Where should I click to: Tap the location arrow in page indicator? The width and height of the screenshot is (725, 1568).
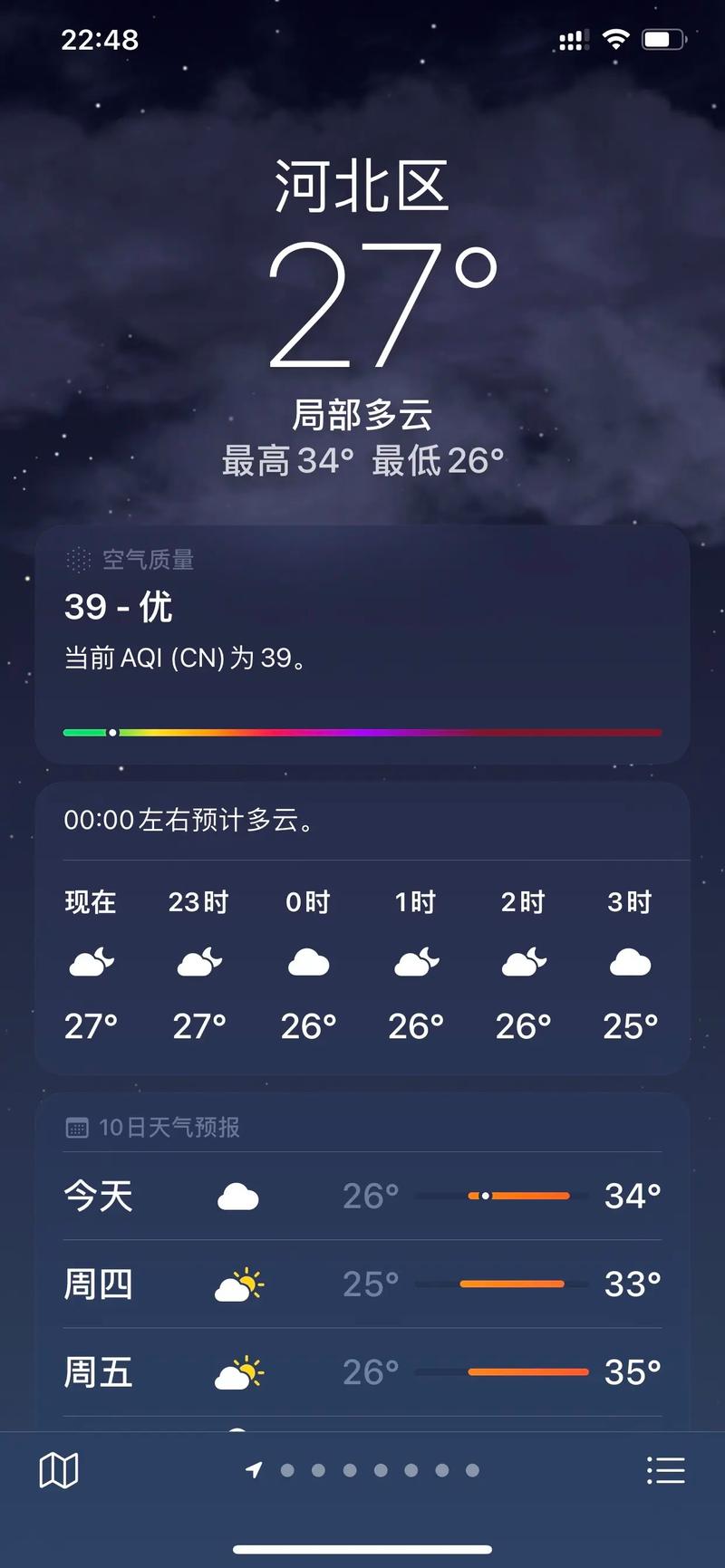[x=256, y=1470]
